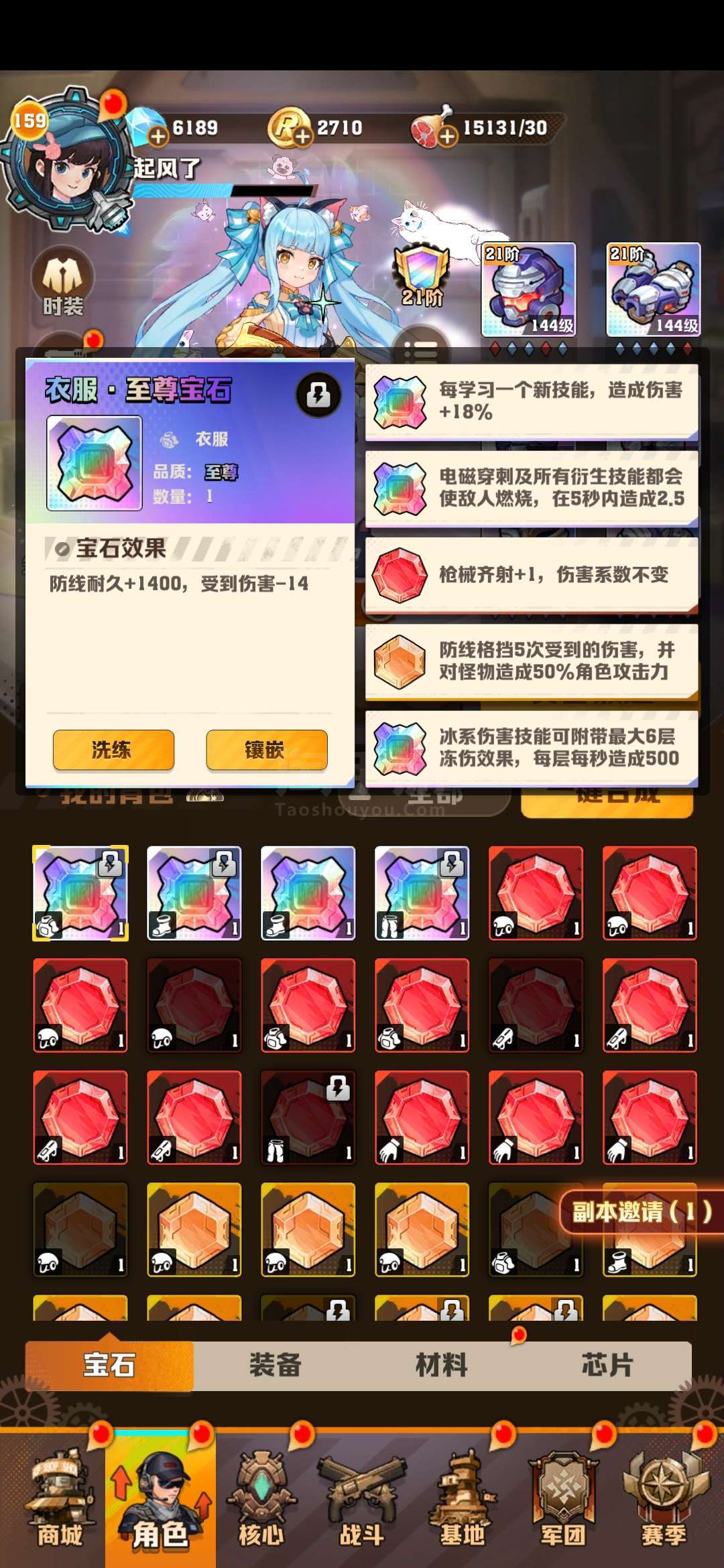Tap the 镶嵌 button to embed gem
This screenshot has width=724, height=1568.
tap(266, 749)
